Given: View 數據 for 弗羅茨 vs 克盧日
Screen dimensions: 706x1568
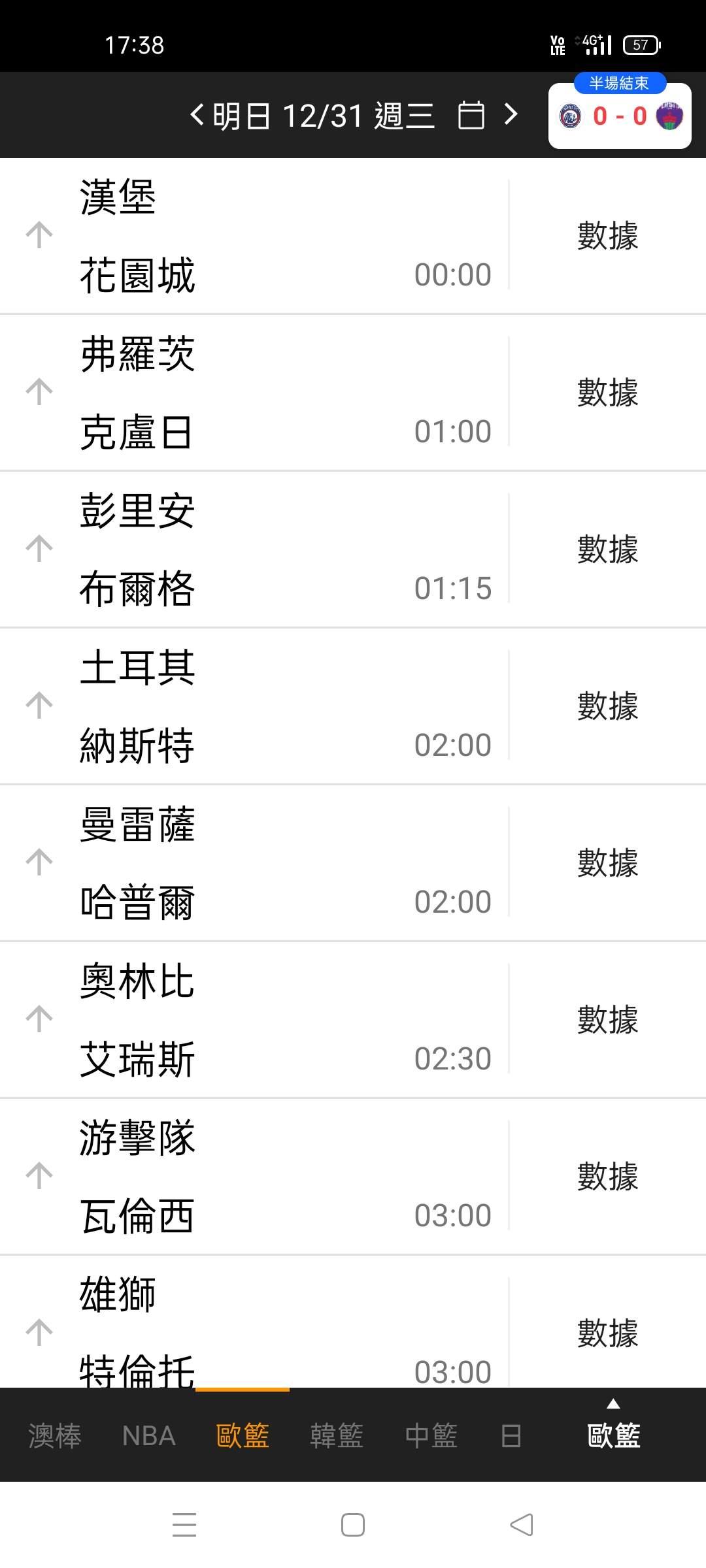Looking at the screenshot, I should pos(607,392).
